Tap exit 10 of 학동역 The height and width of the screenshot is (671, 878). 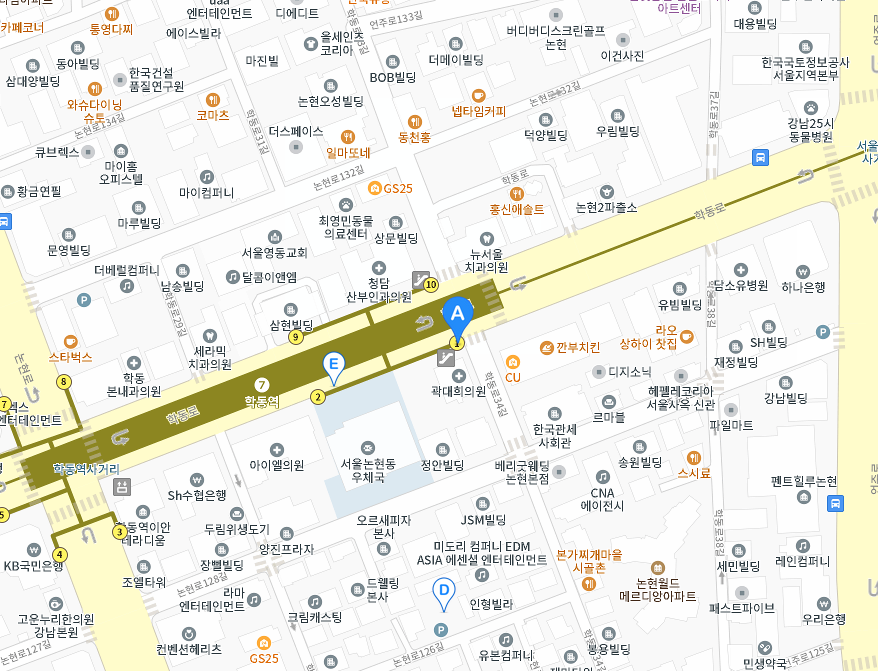click(x=431, y=285)
